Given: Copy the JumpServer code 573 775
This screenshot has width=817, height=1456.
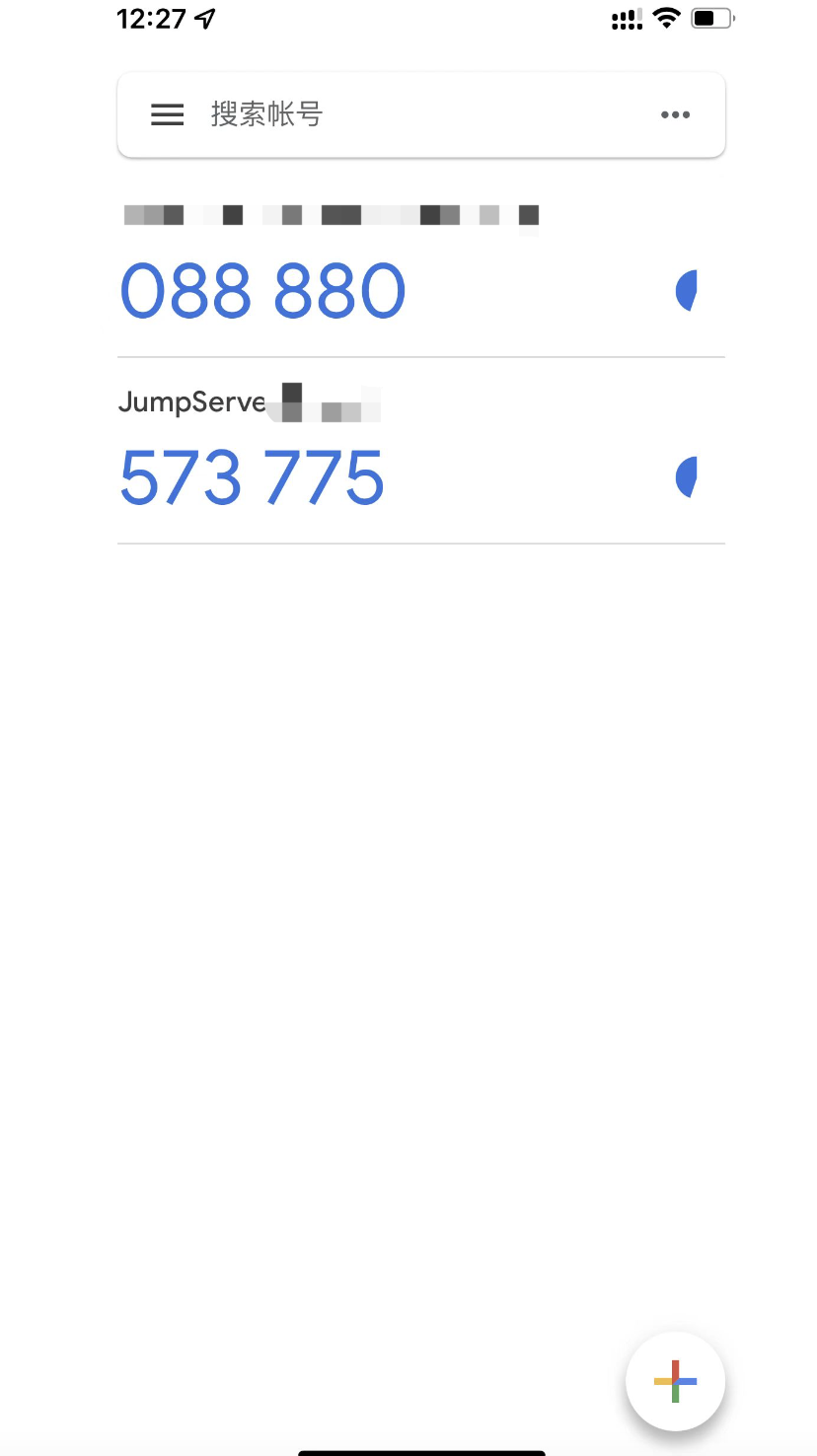Looking at the screenshot, I should pos(252,477).
